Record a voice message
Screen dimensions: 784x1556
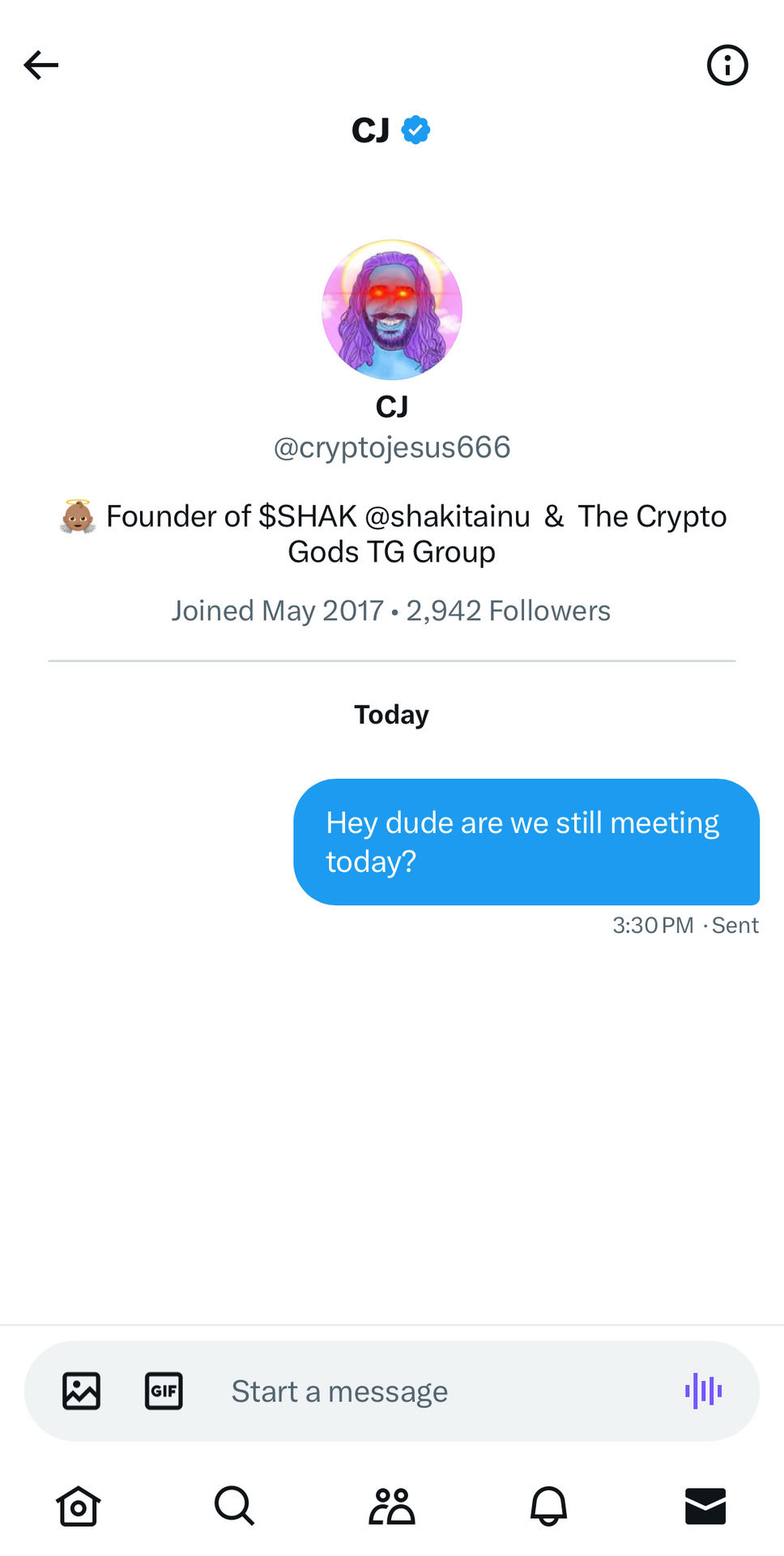703,1391
